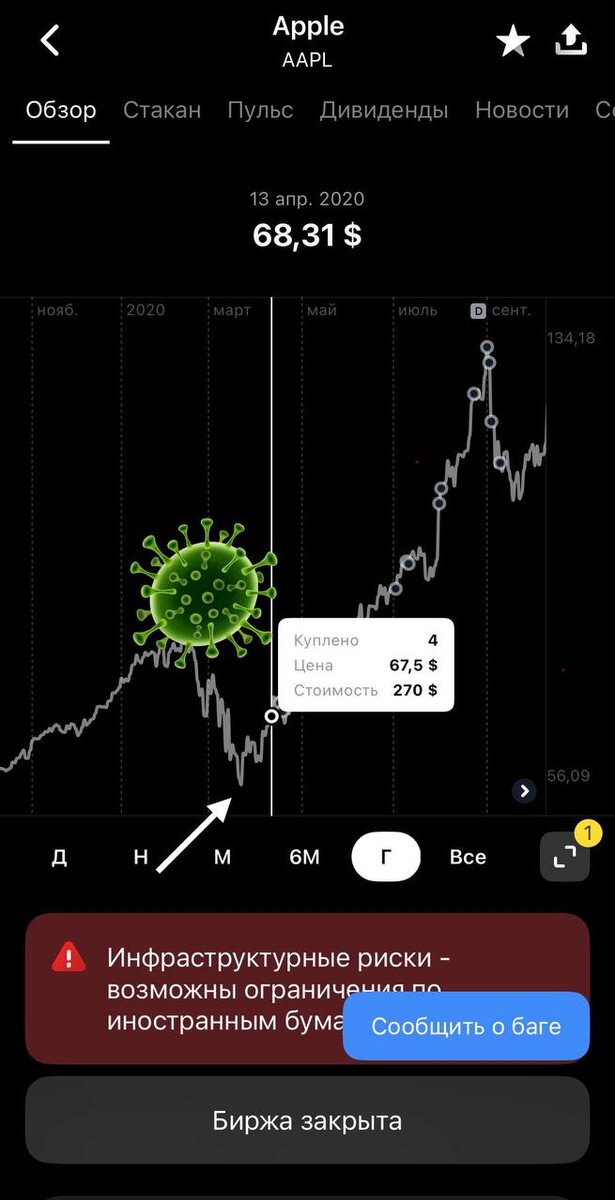Viewport: 615px width, 1200px height.
Task: Select the 6М chart range
Action: (304, 857)
